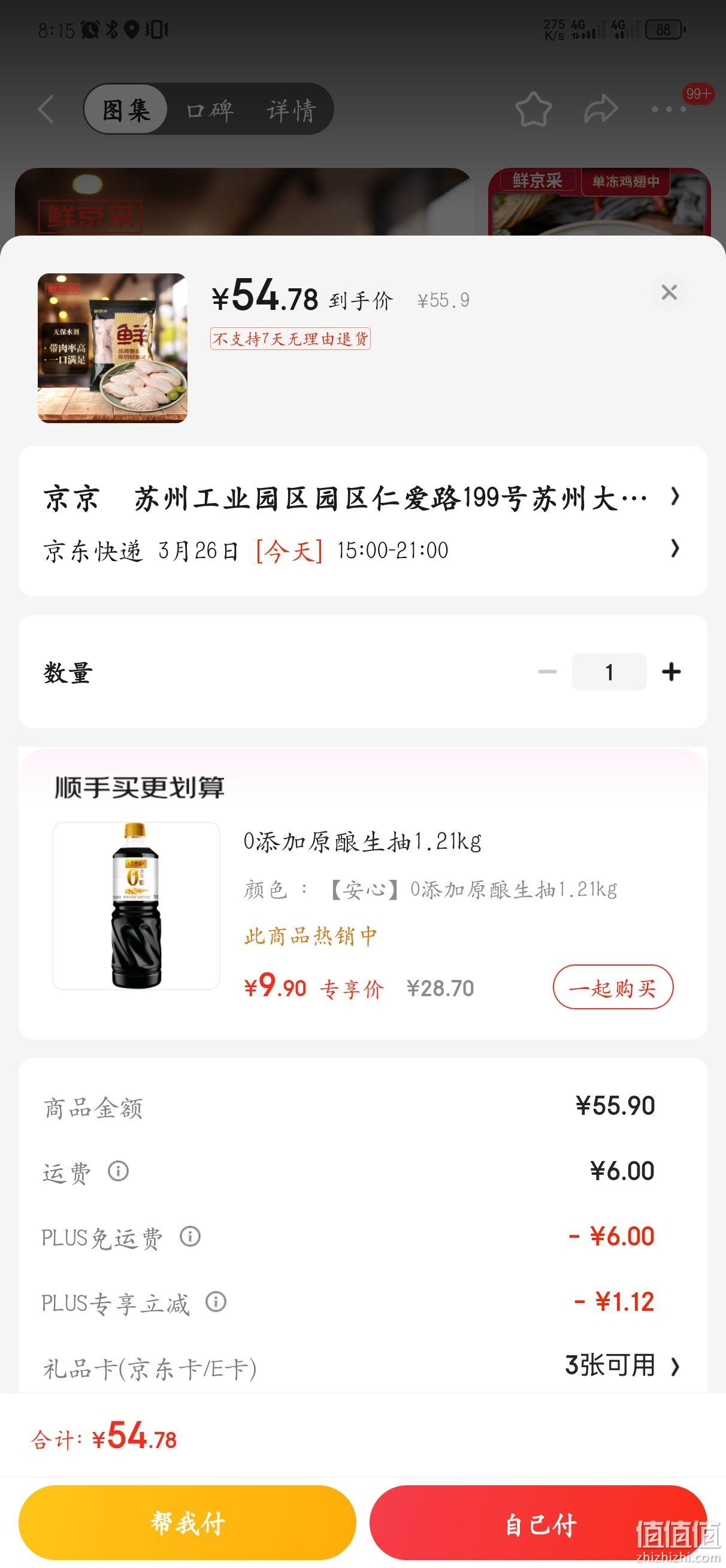
Task: Choose 帮我付 to request payment
Action: coord(187,1523)
